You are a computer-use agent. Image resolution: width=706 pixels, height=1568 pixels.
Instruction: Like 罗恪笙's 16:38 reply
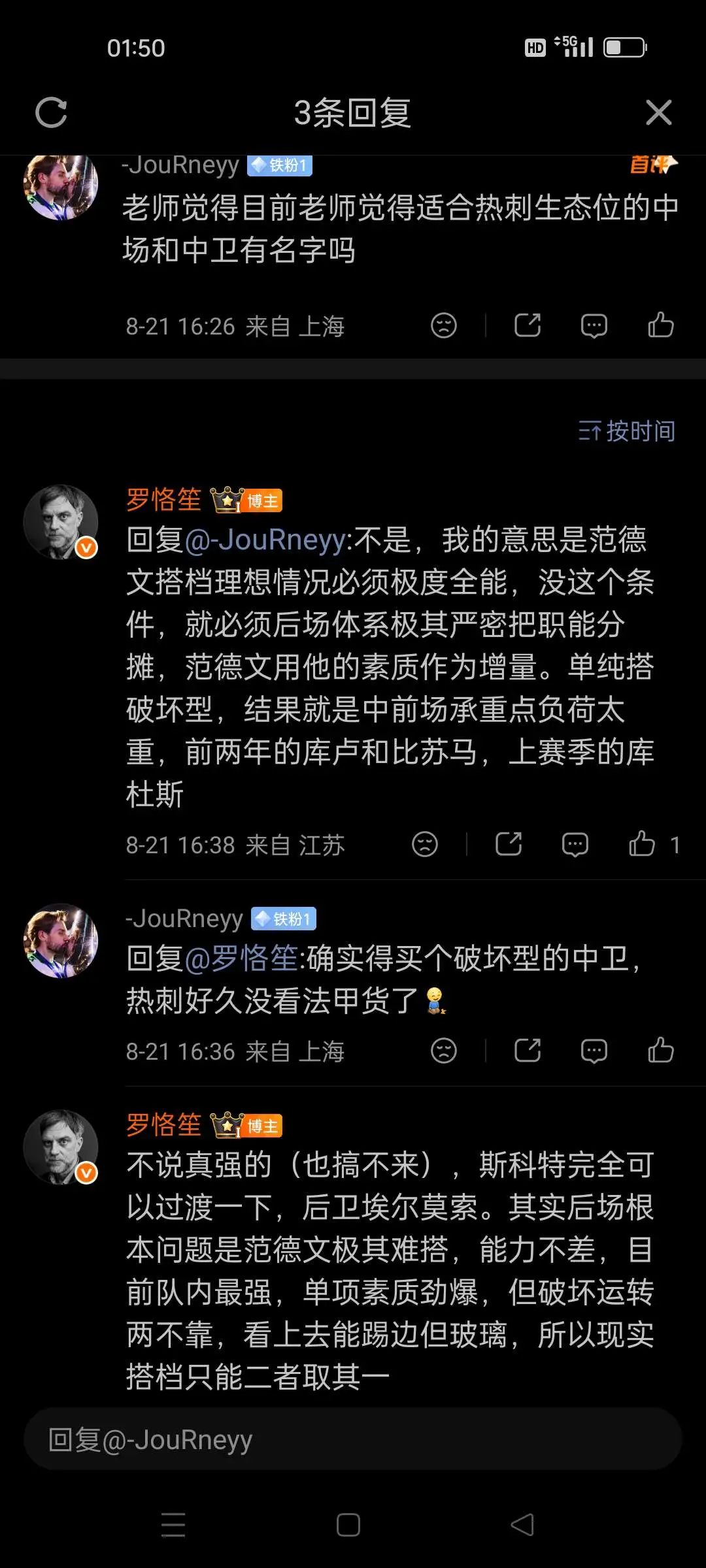(641, 844)
